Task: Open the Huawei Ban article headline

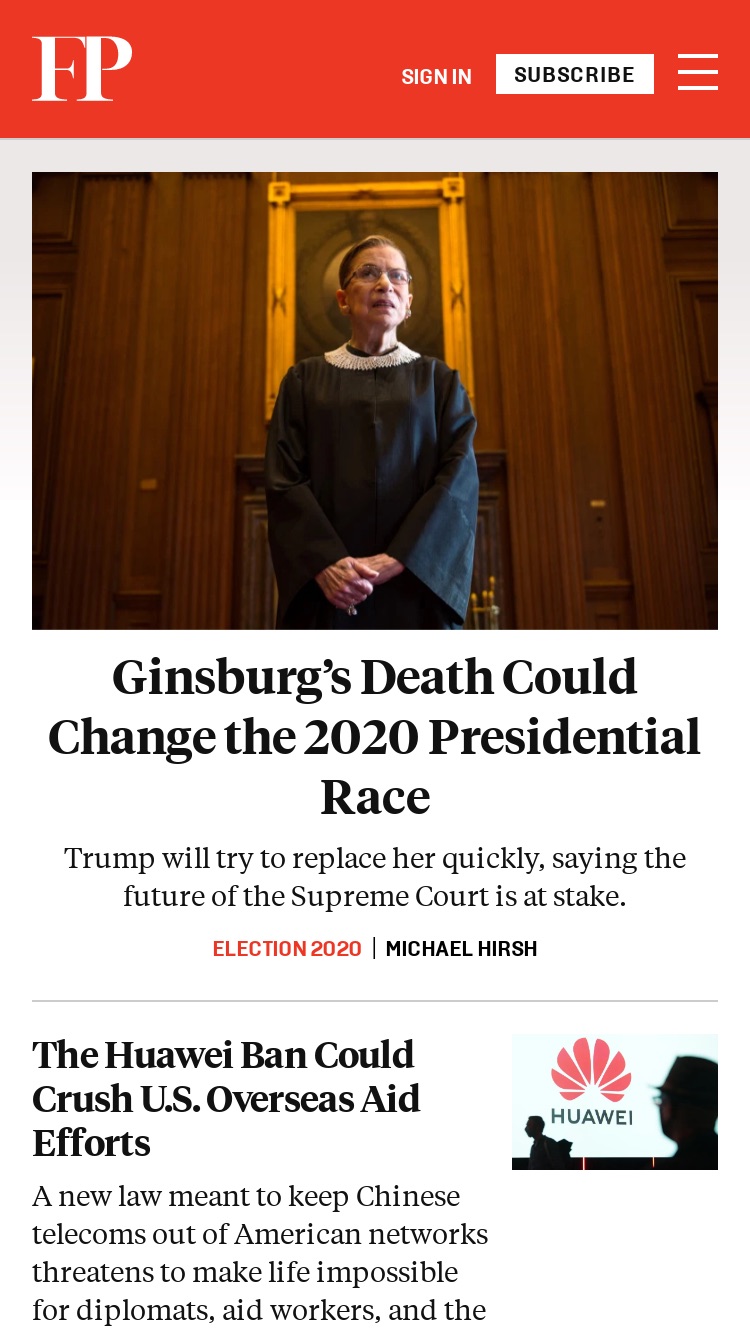Action: click(x=226, y=1098)
